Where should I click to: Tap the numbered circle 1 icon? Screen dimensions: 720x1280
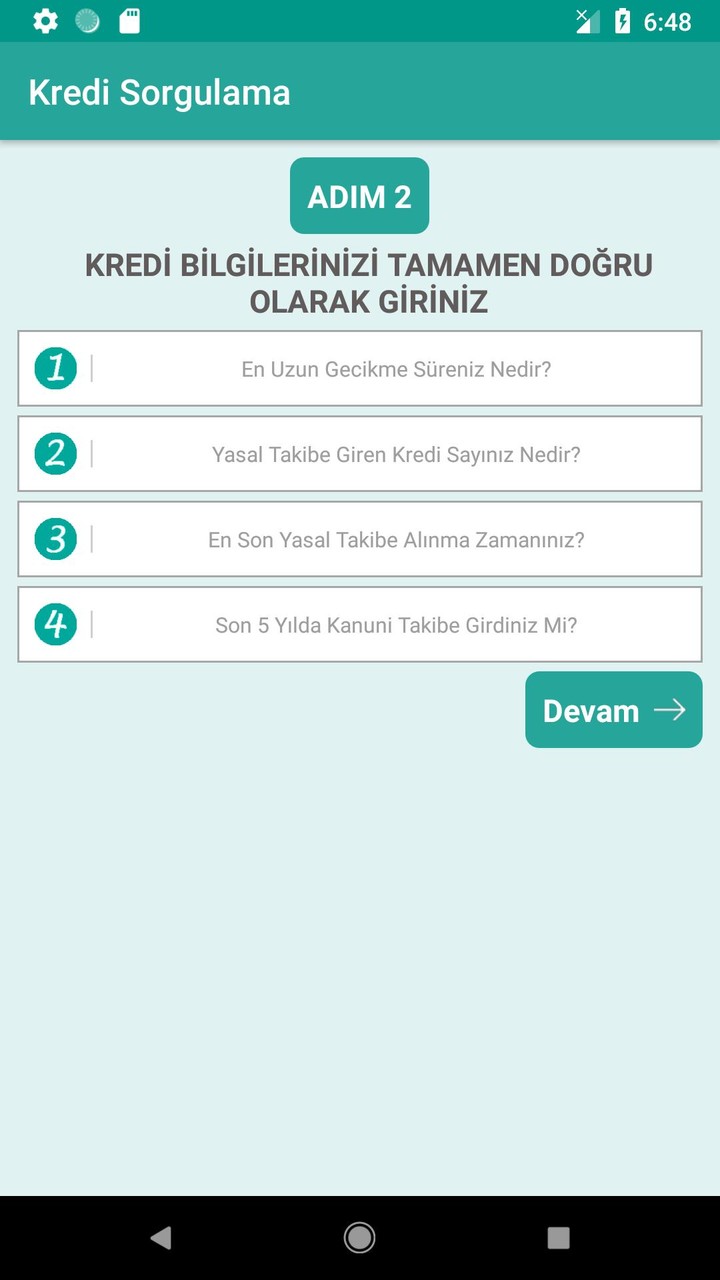55,367
